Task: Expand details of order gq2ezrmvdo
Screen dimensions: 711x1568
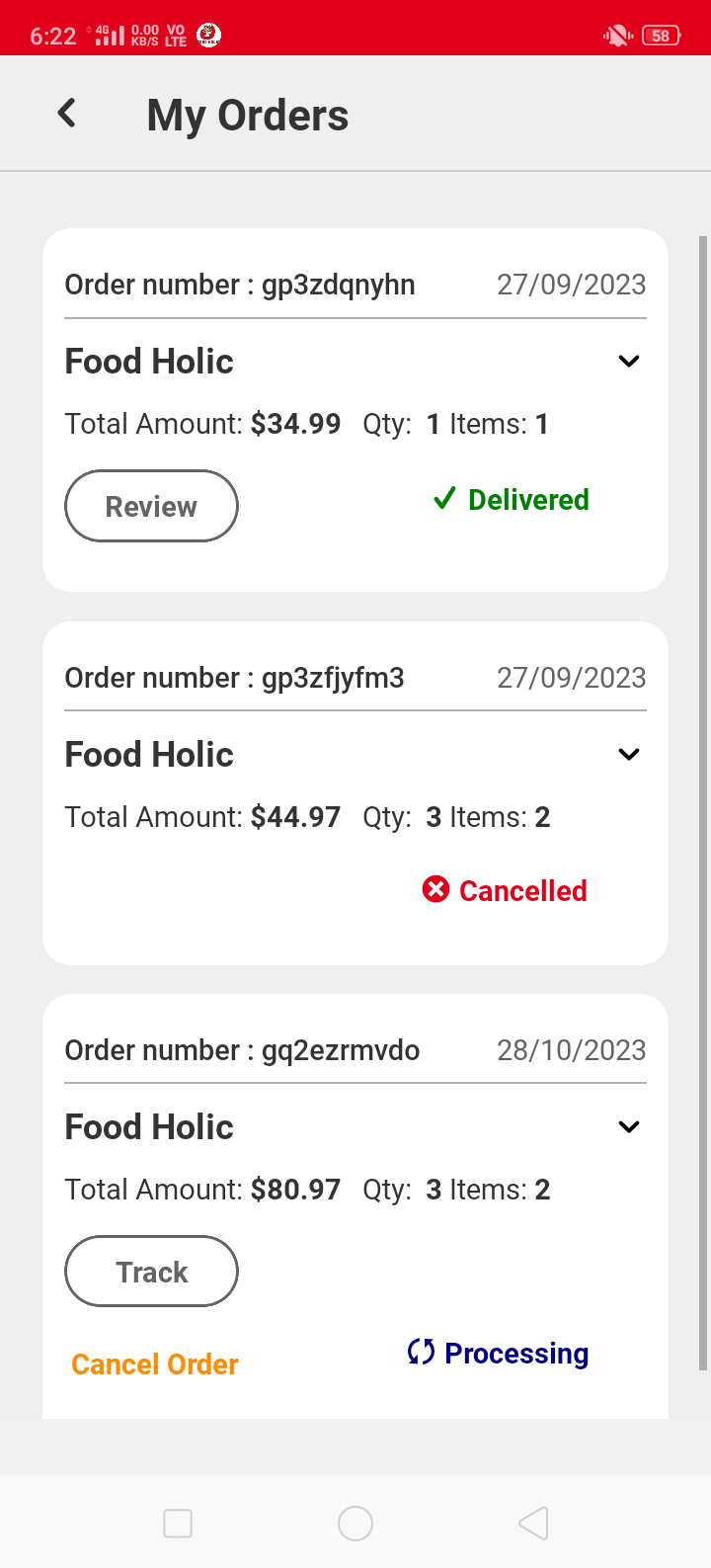Action: coord(628,1127)
